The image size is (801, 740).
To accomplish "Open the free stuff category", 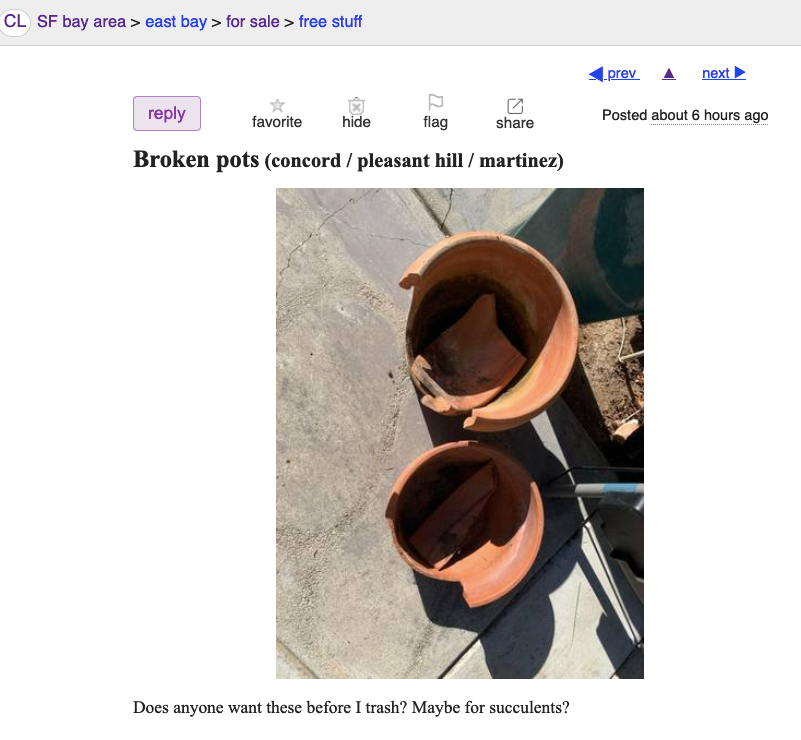I will tap(330, 21).
